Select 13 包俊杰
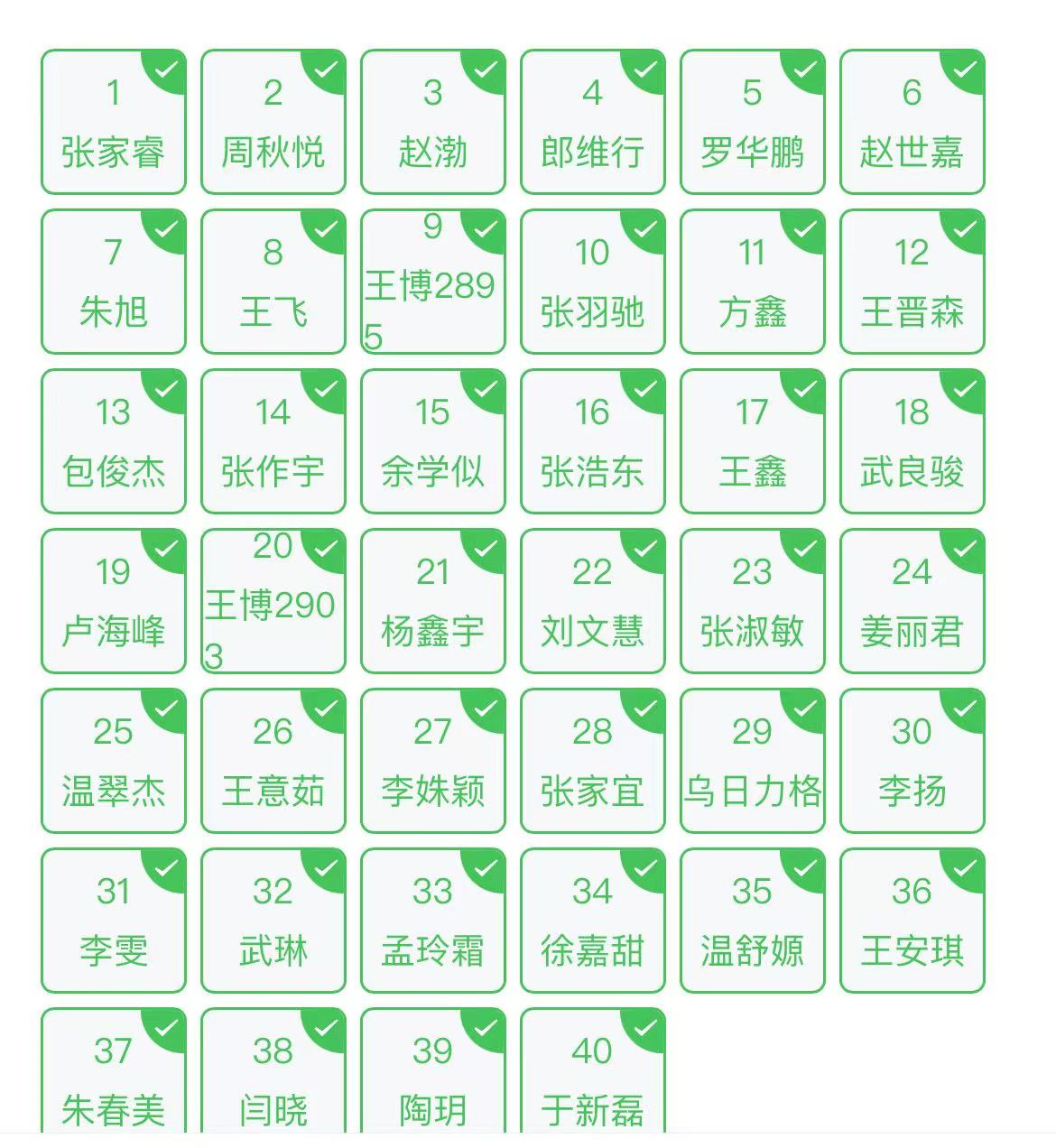 point(113,441)
